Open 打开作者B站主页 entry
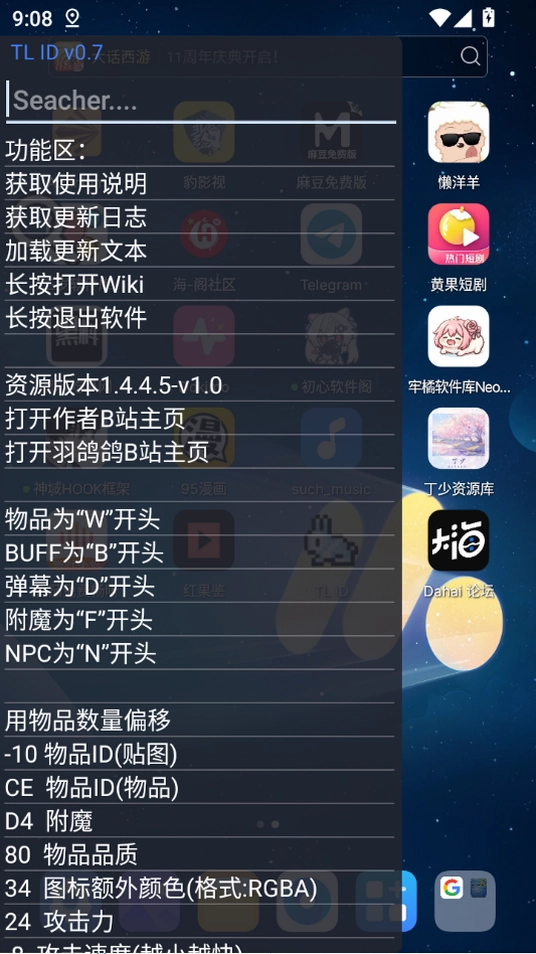The height and width of the screenshot is (954, 536). [200, 419]
